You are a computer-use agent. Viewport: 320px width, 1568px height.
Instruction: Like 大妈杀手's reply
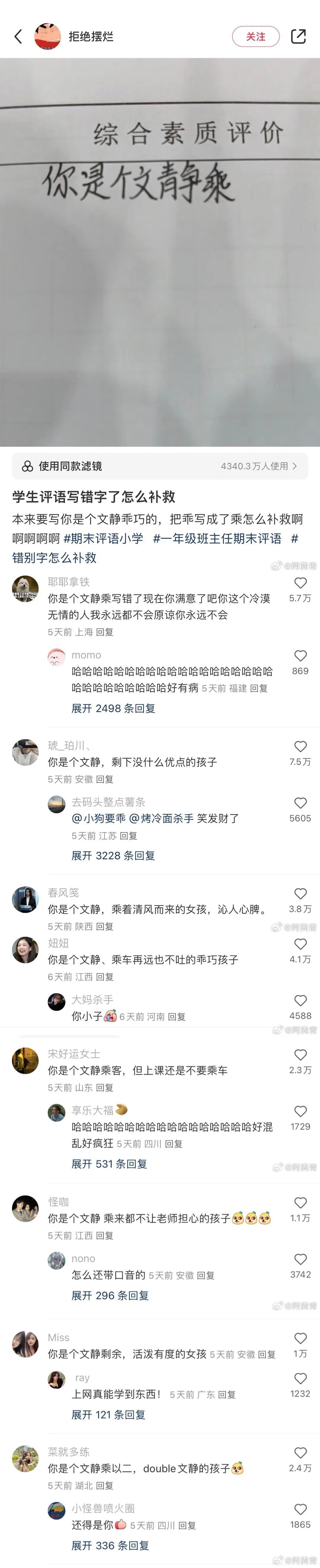click(300, 1000)
